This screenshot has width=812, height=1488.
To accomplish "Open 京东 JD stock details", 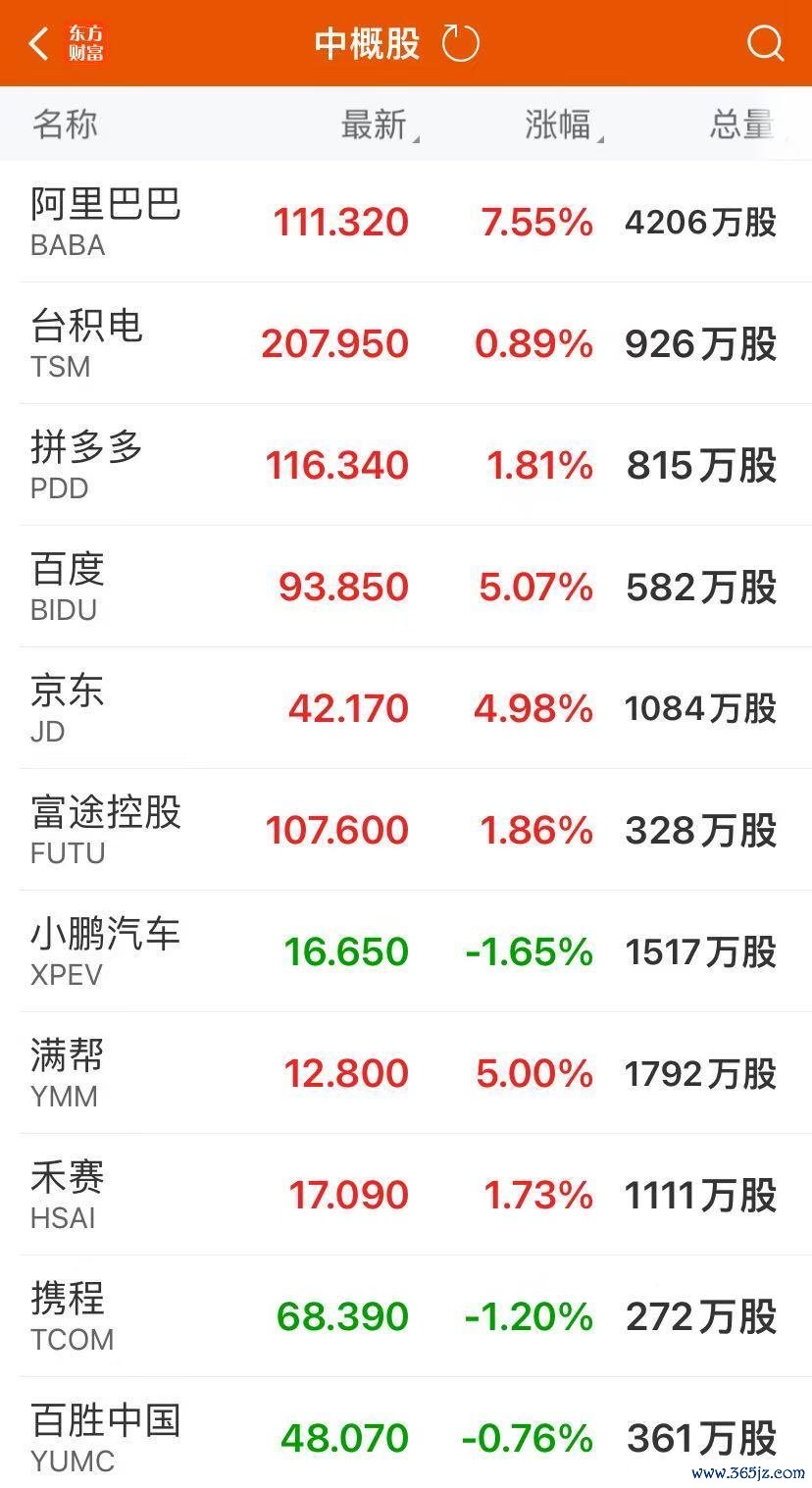I will point(406,708).
